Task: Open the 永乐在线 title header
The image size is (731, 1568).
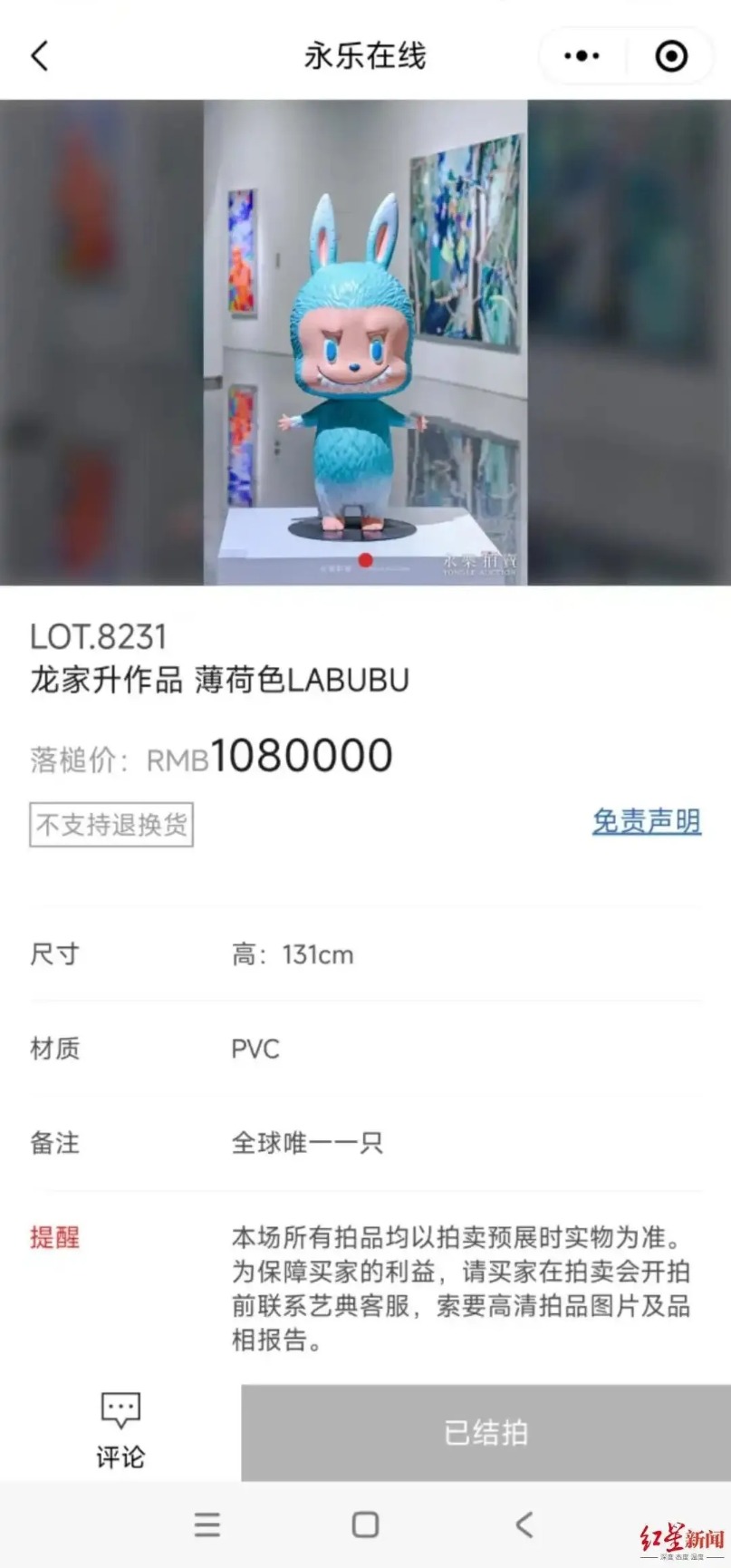Action: pos(365,55)
